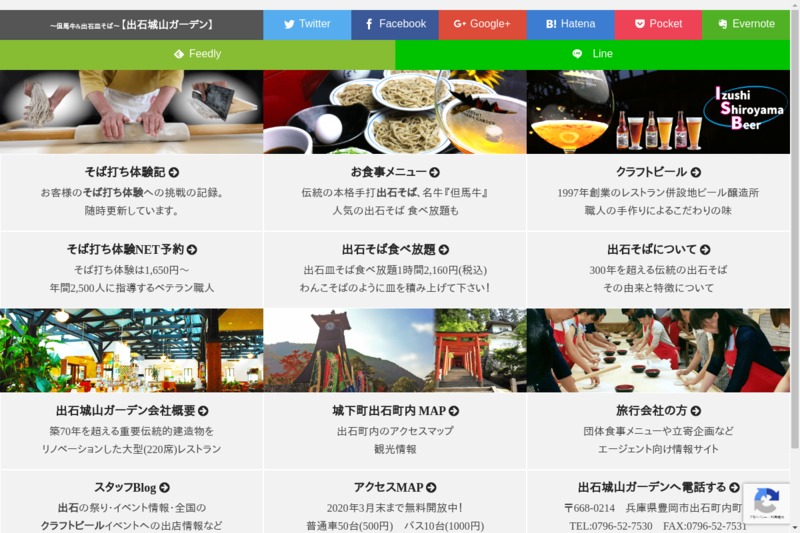Open the 旅行会社の方 page
Viewport: 800px width, 533px height.
[x=658, y=410]
